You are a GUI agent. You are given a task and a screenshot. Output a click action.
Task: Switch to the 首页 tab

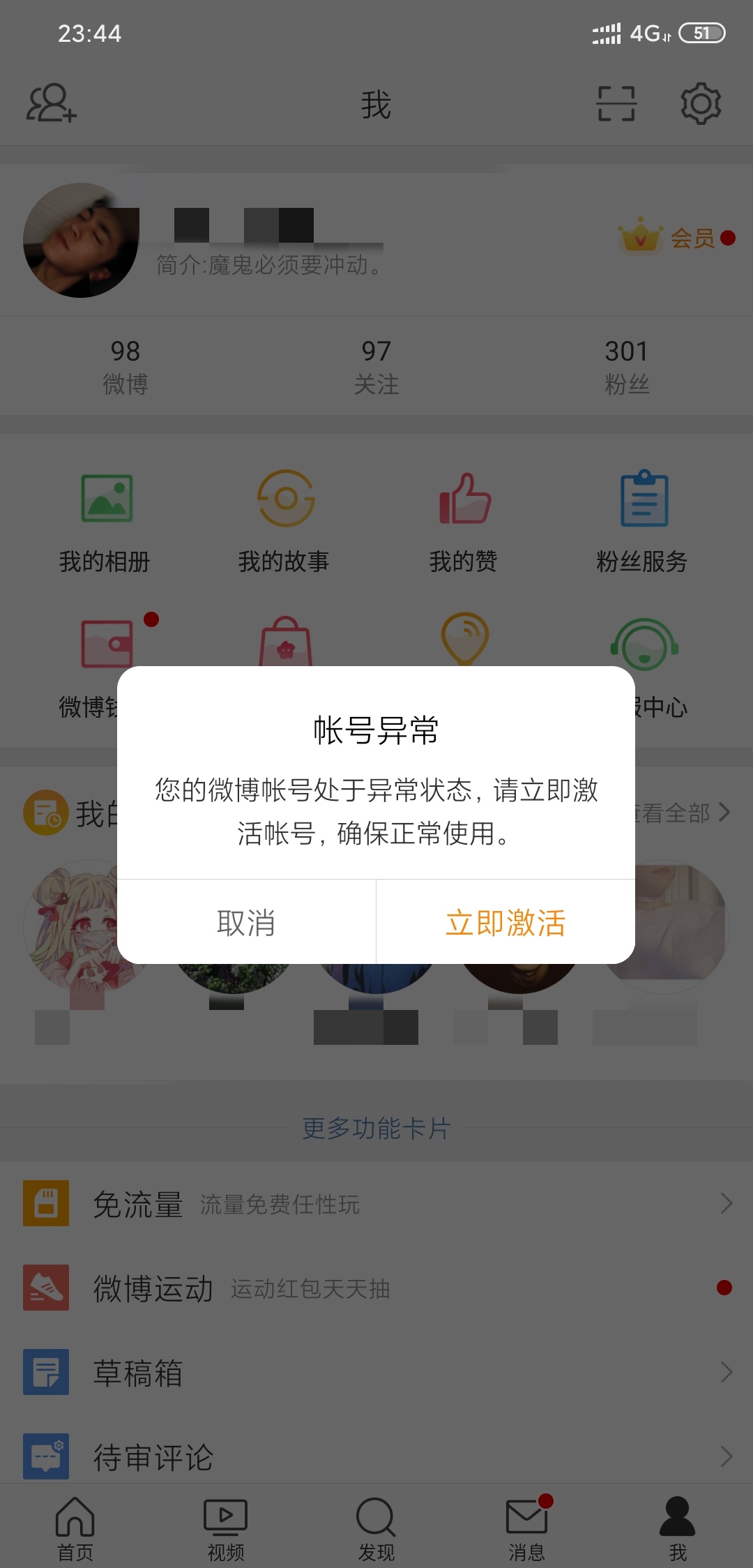click(x=75, y=1528)
